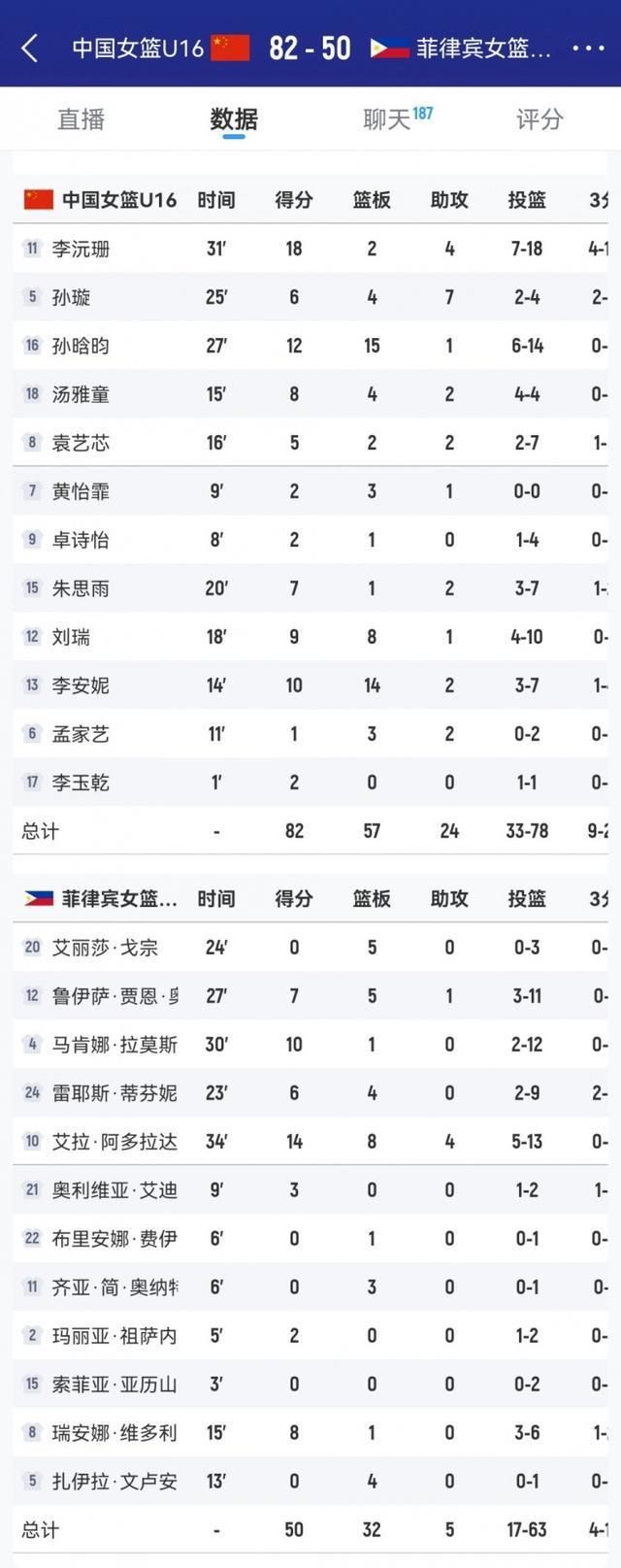Open player 艾拉·阿多拉达's row
621x1568 pixels.
click(114, 1142)
